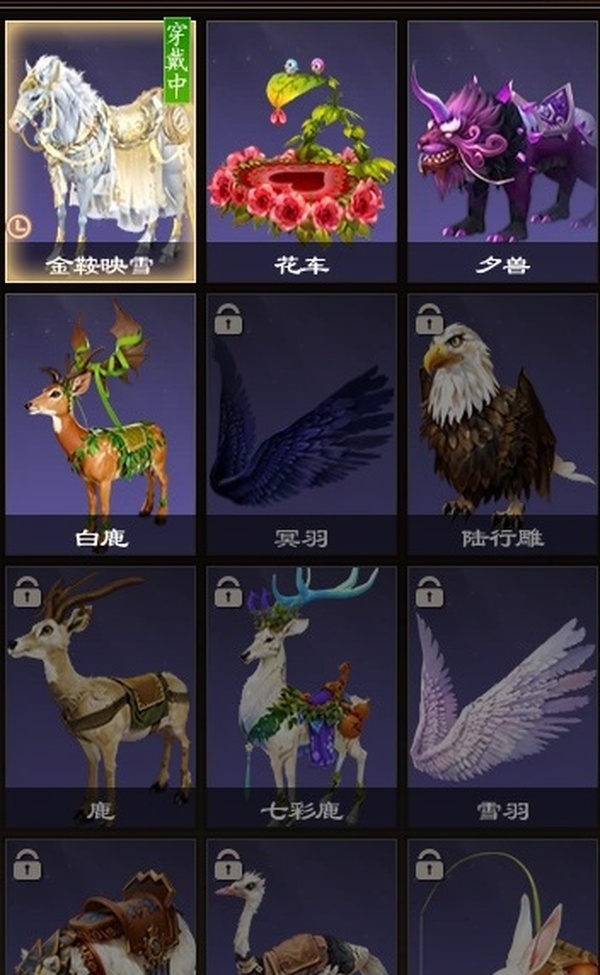Choose the 花车 flower cart mount
The width and height of the screenshot is (600, 975).
(301, 150)
